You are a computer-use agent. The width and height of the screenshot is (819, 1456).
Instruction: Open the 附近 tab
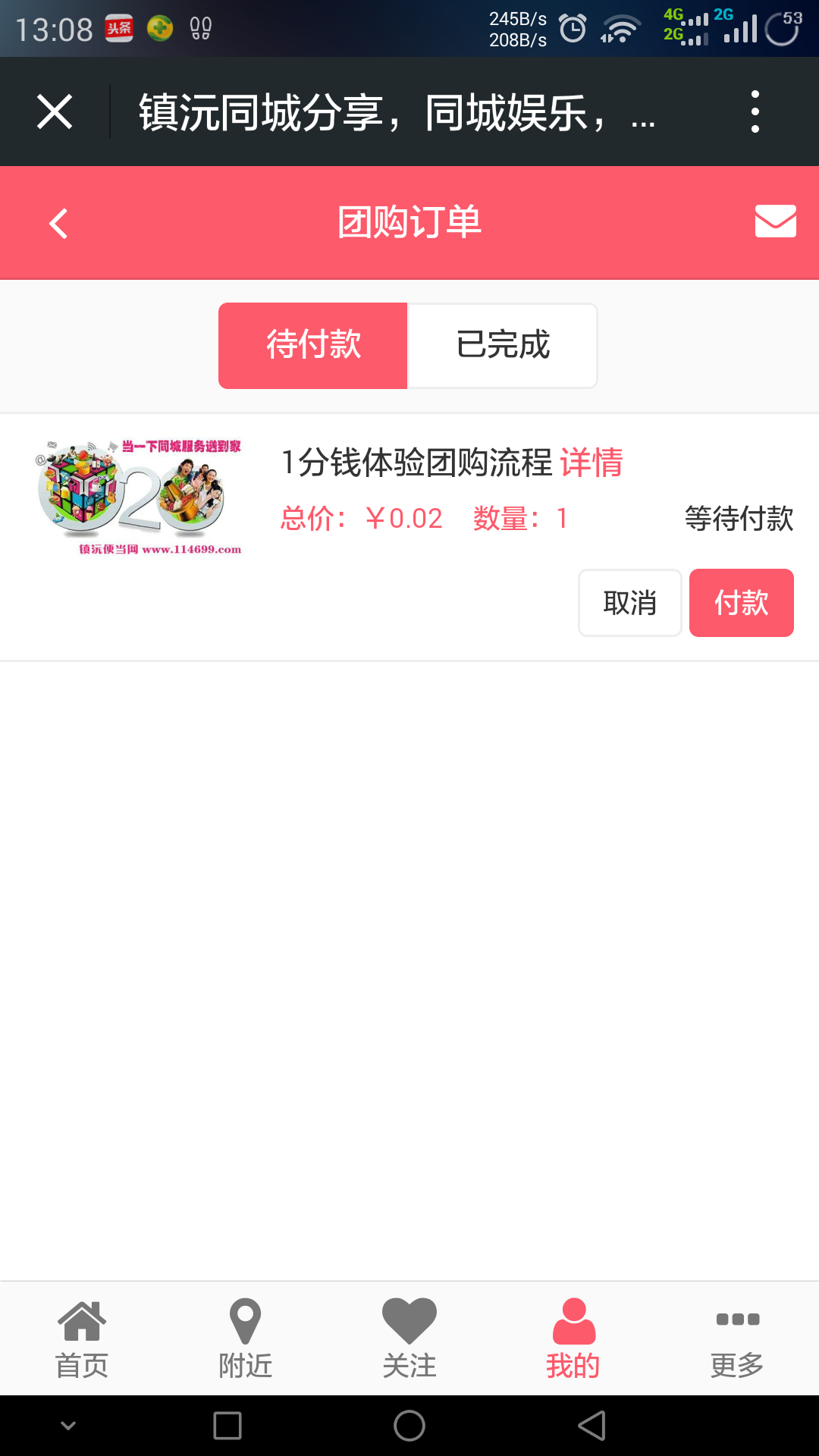pyautogui.click(x=246, y=1338)
